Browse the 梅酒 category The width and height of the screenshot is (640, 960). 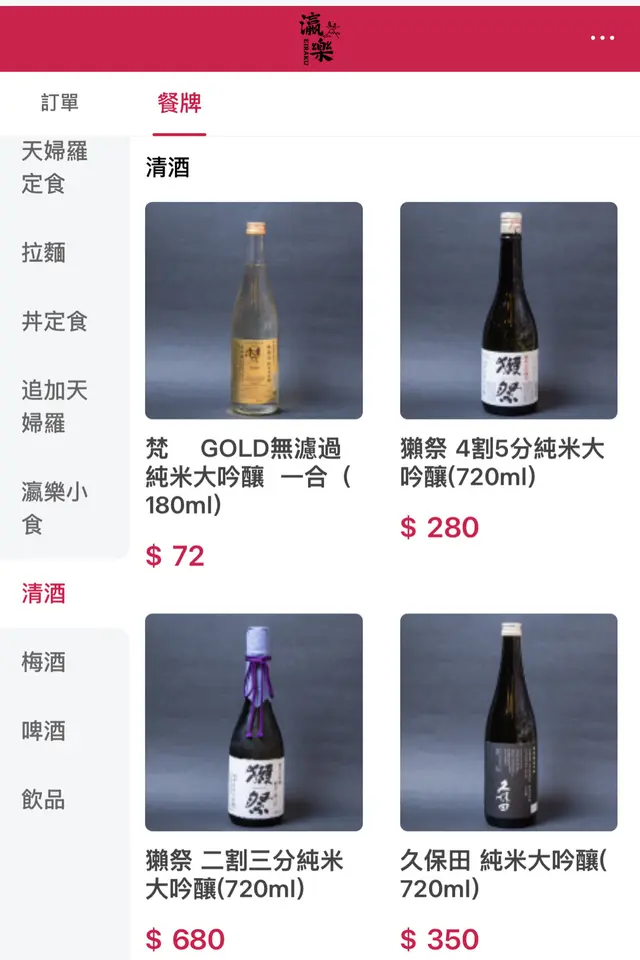pos(44,662)
